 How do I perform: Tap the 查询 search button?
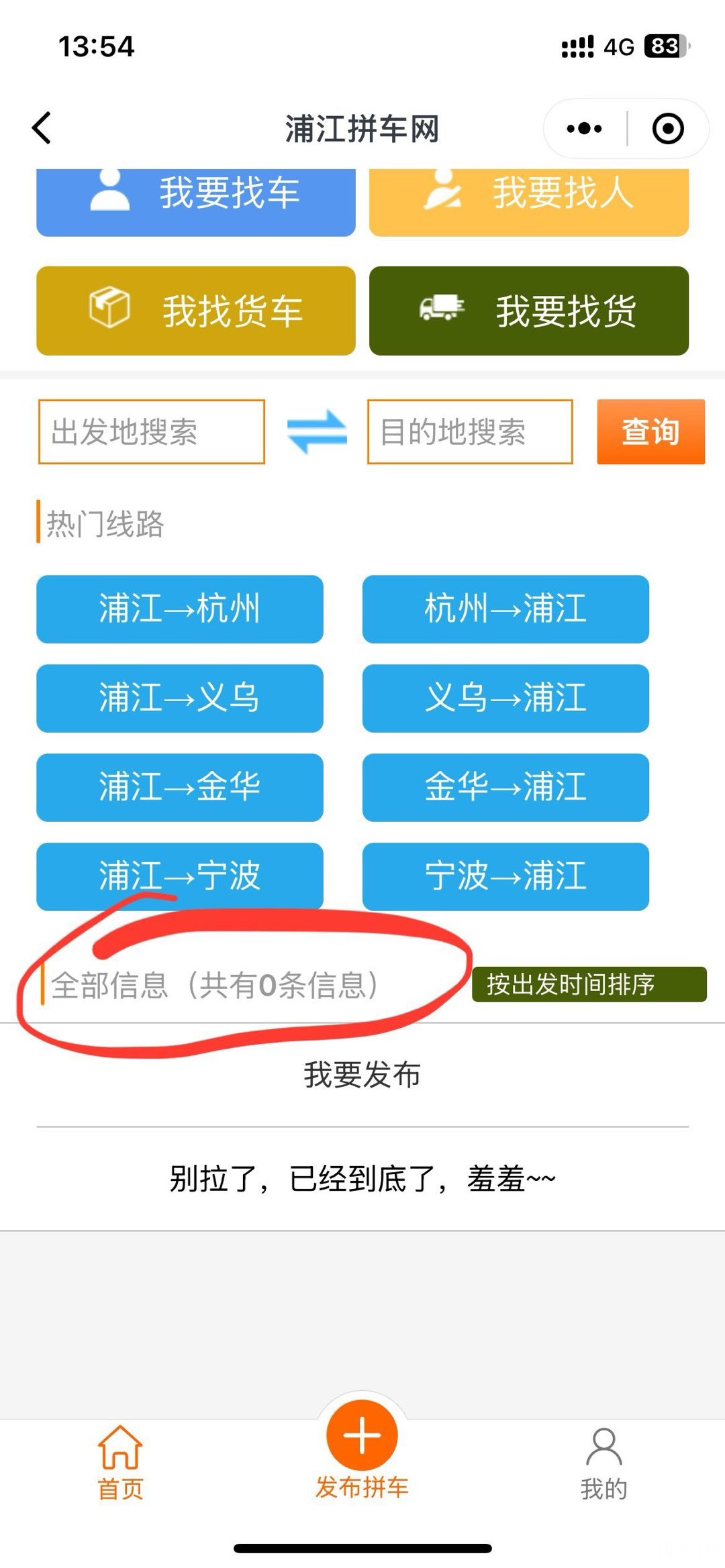[x=650, y=431]
